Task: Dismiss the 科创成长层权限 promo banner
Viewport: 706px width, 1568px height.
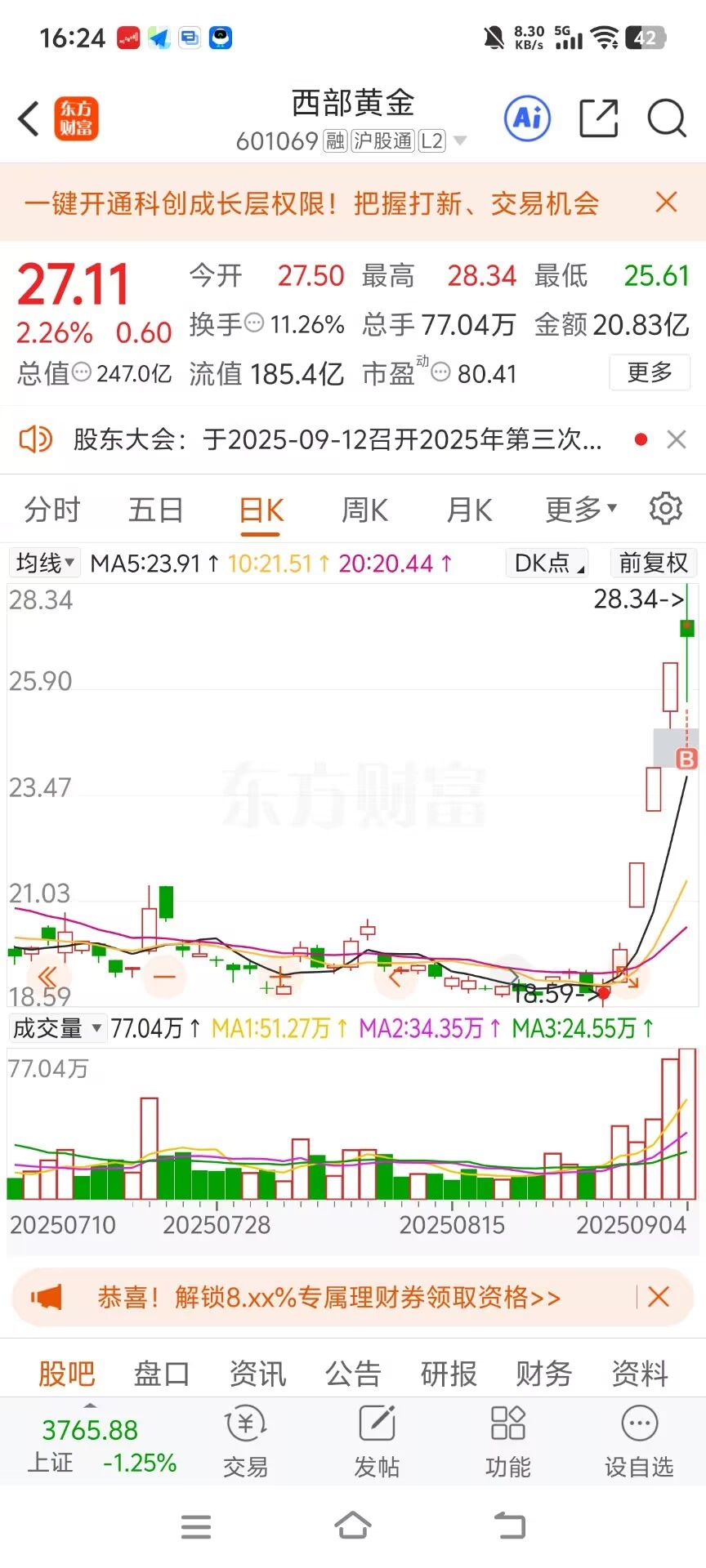Action: click(667, 203)
